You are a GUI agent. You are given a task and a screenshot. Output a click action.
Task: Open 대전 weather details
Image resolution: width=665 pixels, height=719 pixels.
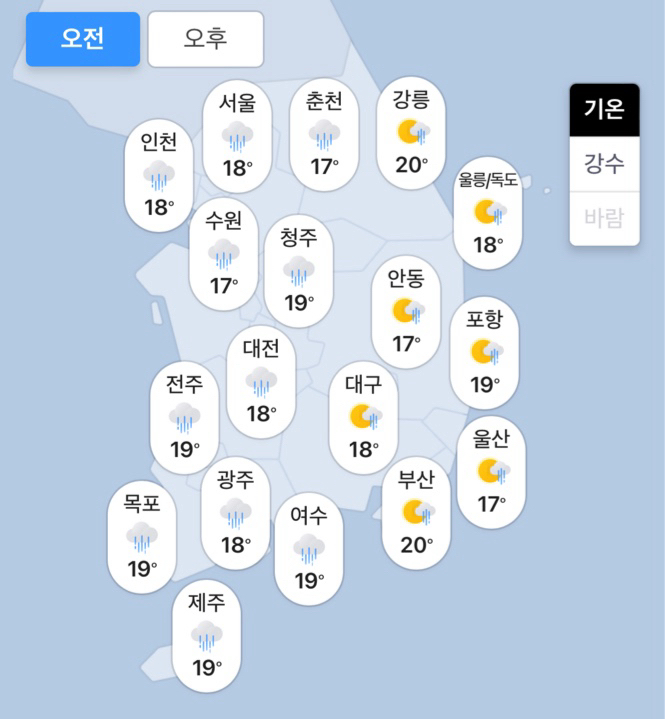261,380
